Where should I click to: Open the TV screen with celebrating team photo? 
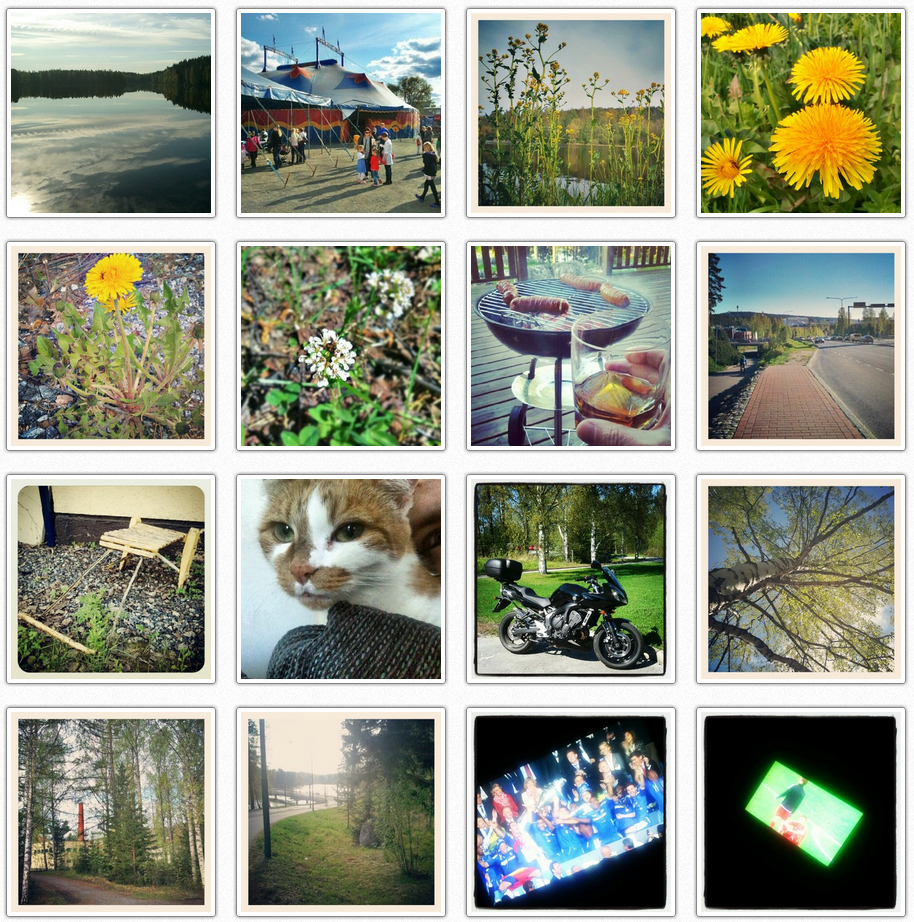[x=571, y=812]
